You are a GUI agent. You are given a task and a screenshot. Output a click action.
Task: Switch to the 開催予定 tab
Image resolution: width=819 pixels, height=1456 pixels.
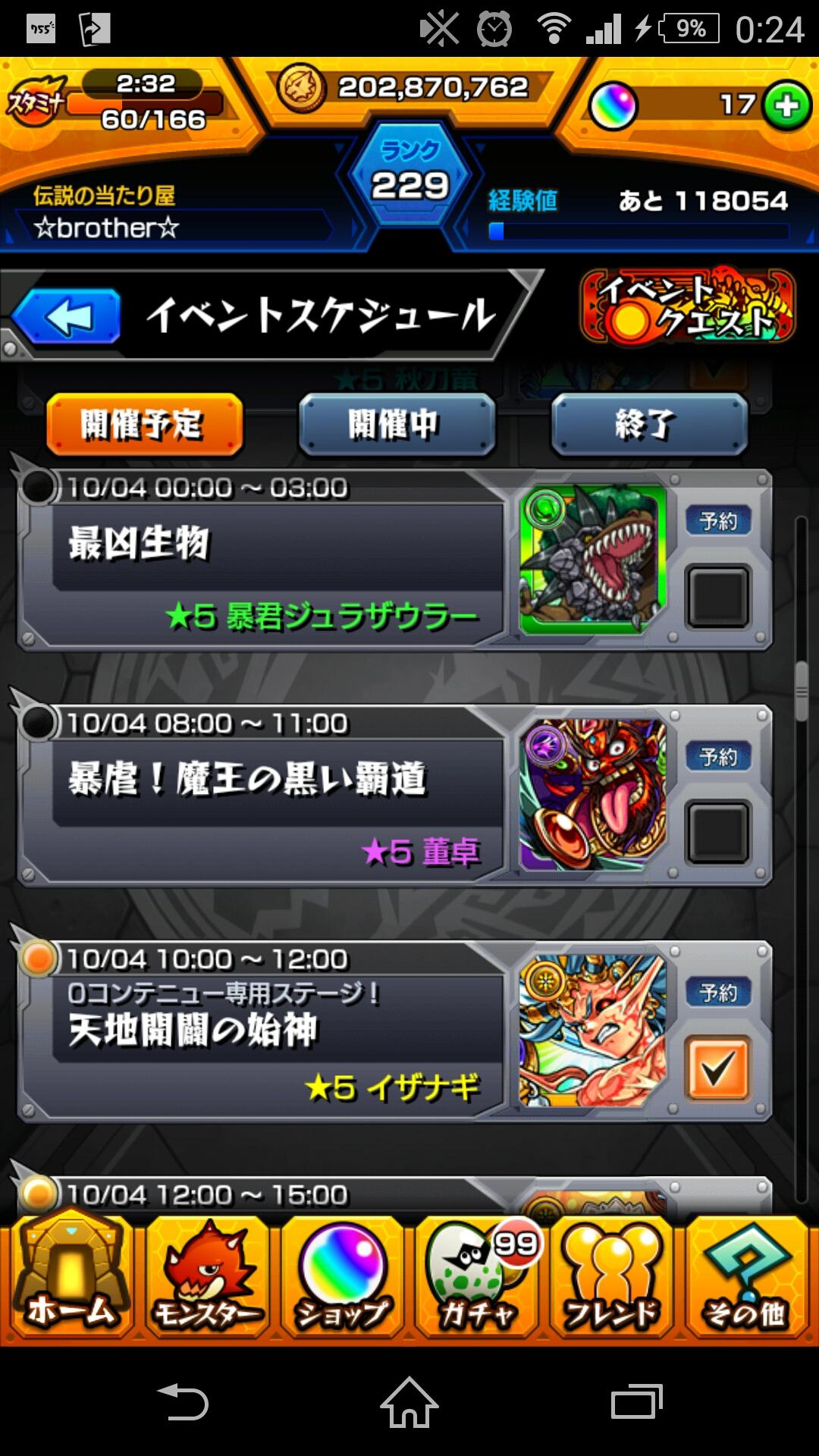pos(144,425)
